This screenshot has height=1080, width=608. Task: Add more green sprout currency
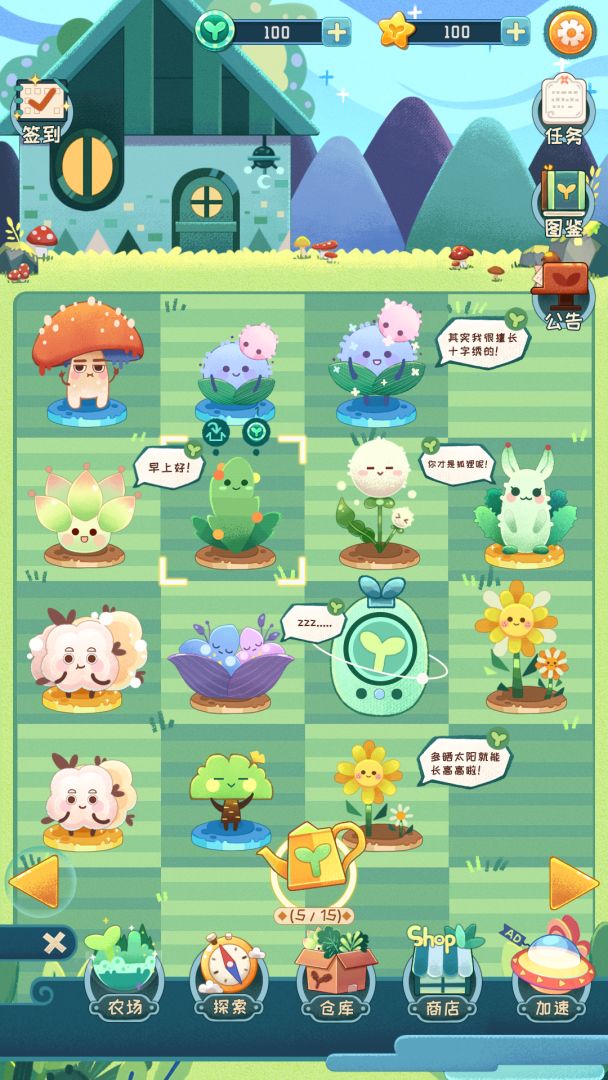pyautogui.click(x=337, y=32)
